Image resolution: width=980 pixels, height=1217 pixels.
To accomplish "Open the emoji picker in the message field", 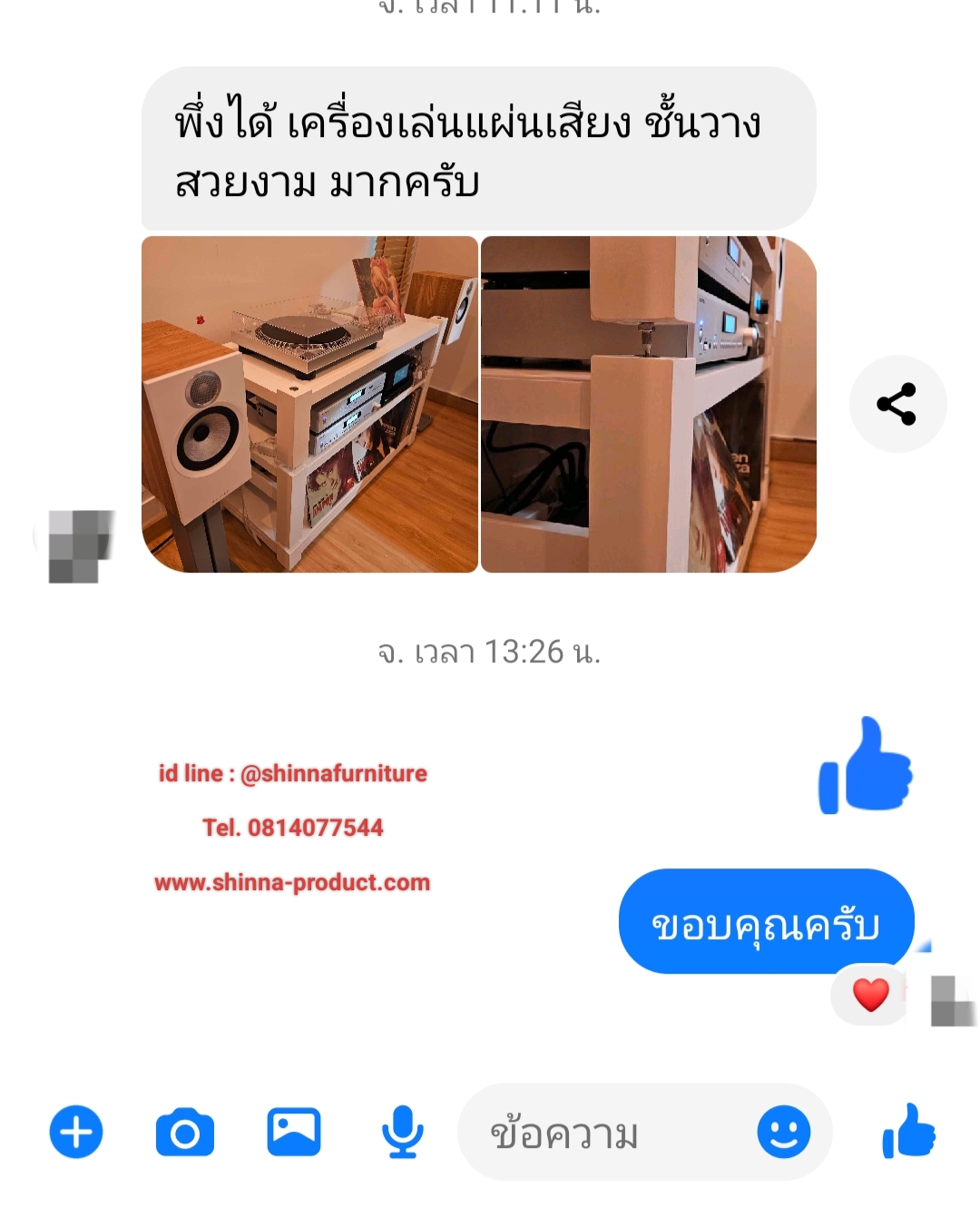I will 783,1132.
